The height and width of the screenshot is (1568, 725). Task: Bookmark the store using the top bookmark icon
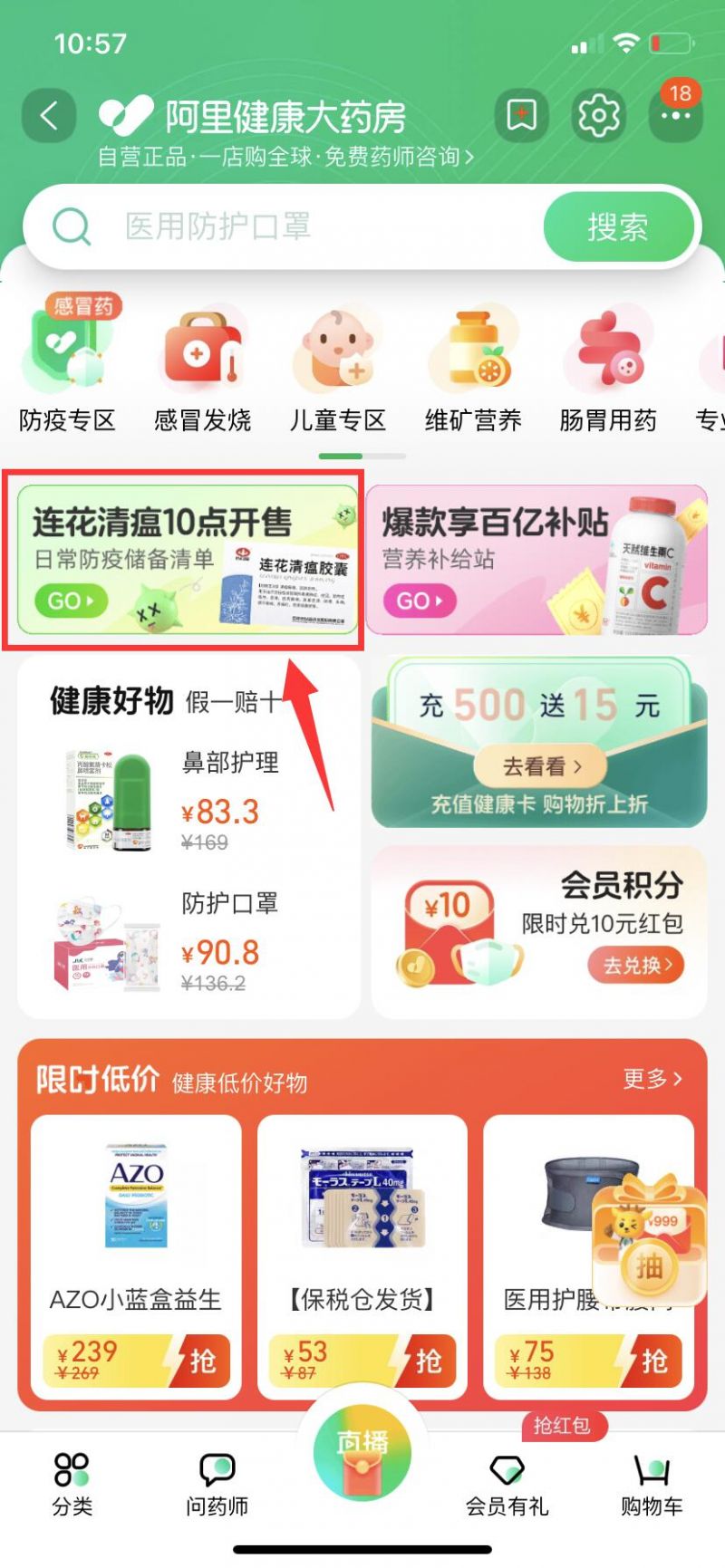(x=521, y=116)
